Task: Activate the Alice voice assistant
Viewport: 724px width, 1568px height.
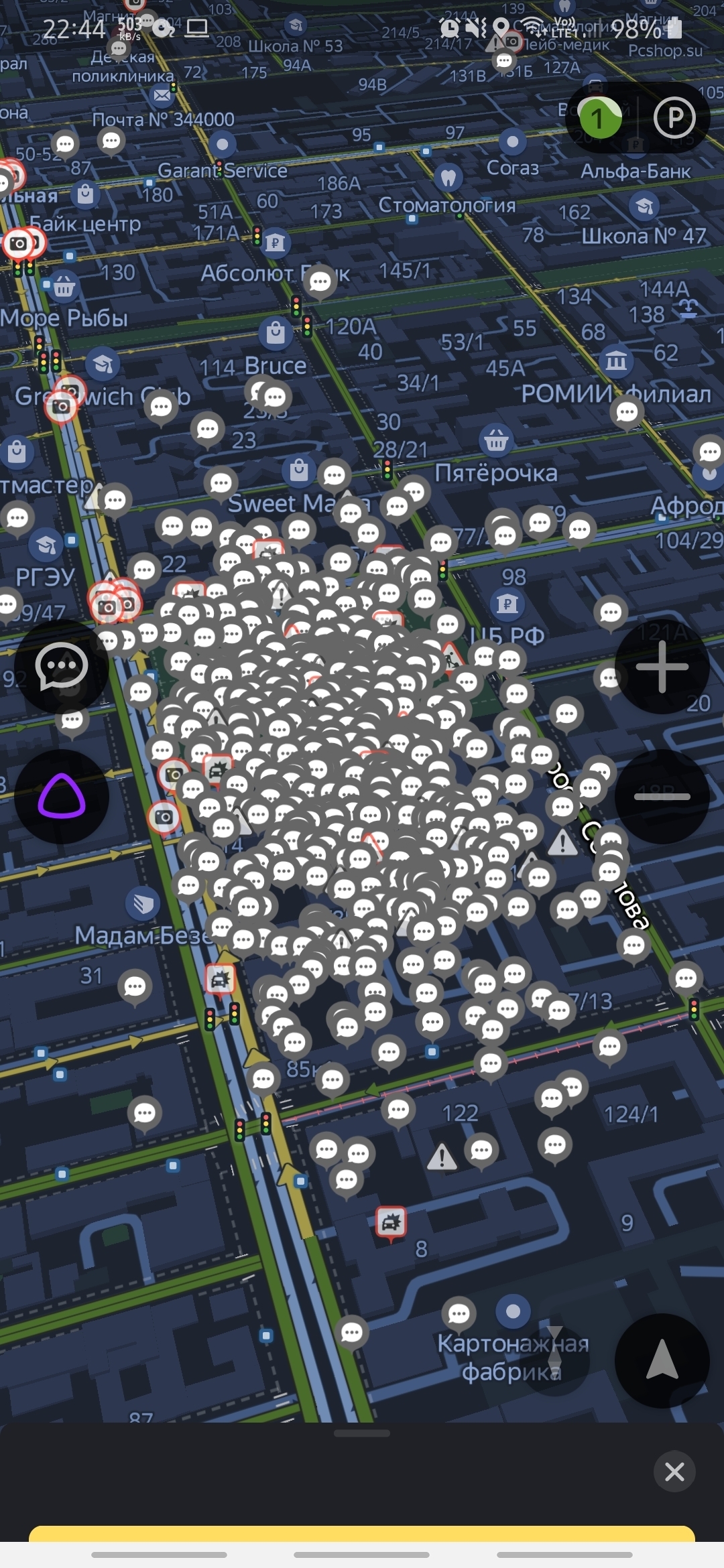Action: tap(62, 796)
